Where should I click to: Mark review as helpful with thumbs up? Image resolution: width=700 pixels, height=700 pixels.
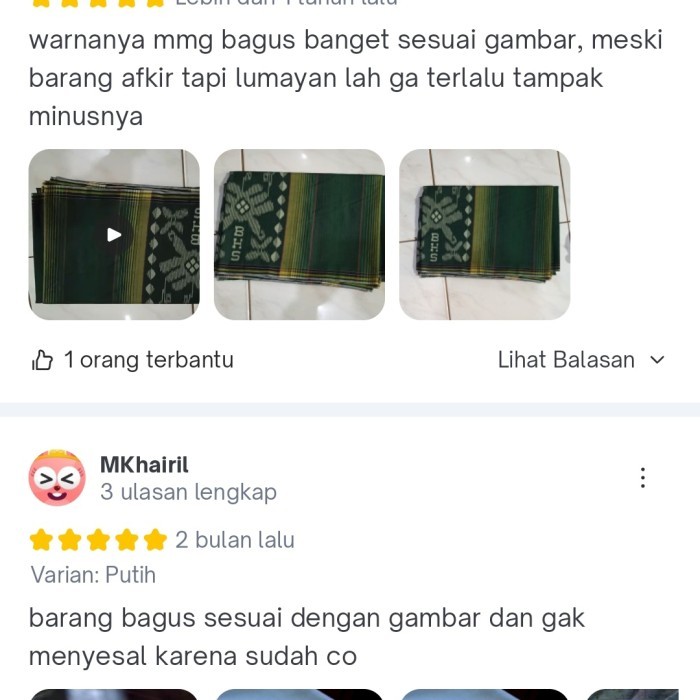point(43,361)
